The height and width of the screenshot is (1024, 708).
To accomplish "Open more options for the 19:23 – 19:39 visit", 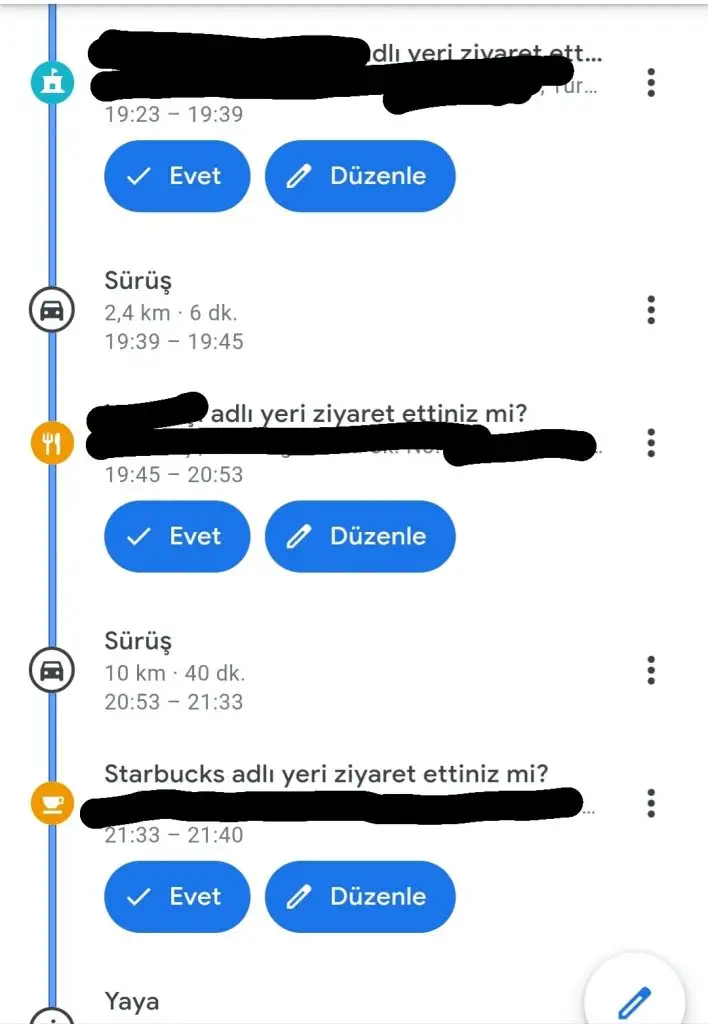I will (651, 82).
